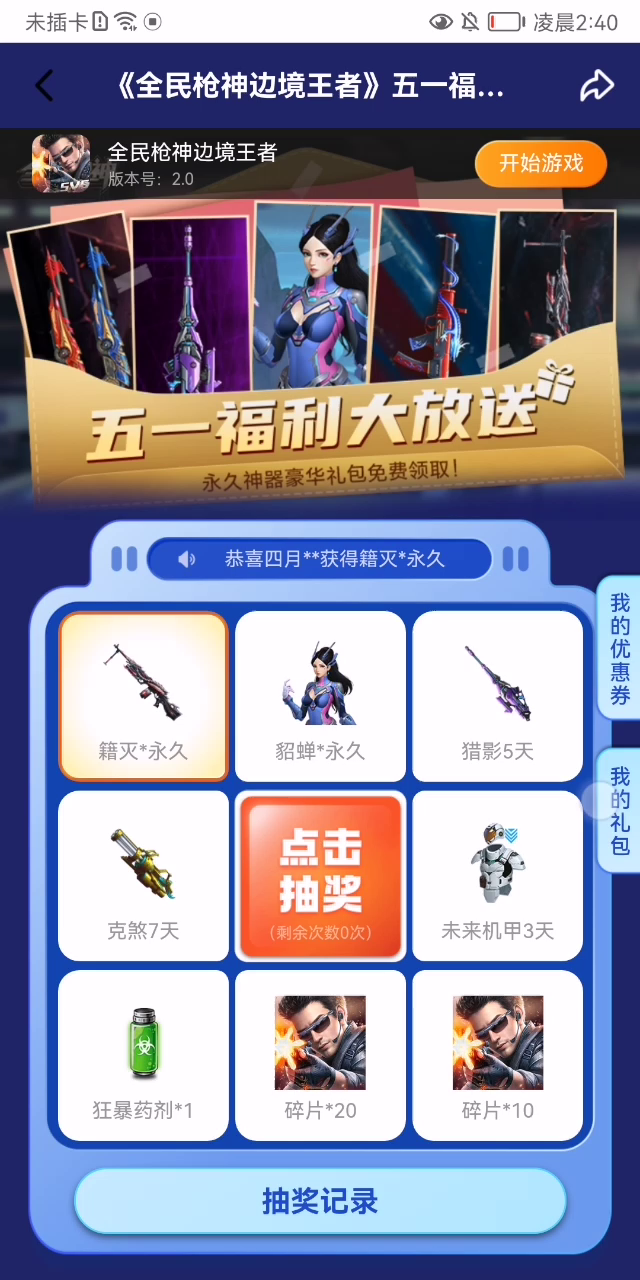Share this event page
Image resolution: width=640 pixels, height=1280 pixels.
(x=597, y=86)
